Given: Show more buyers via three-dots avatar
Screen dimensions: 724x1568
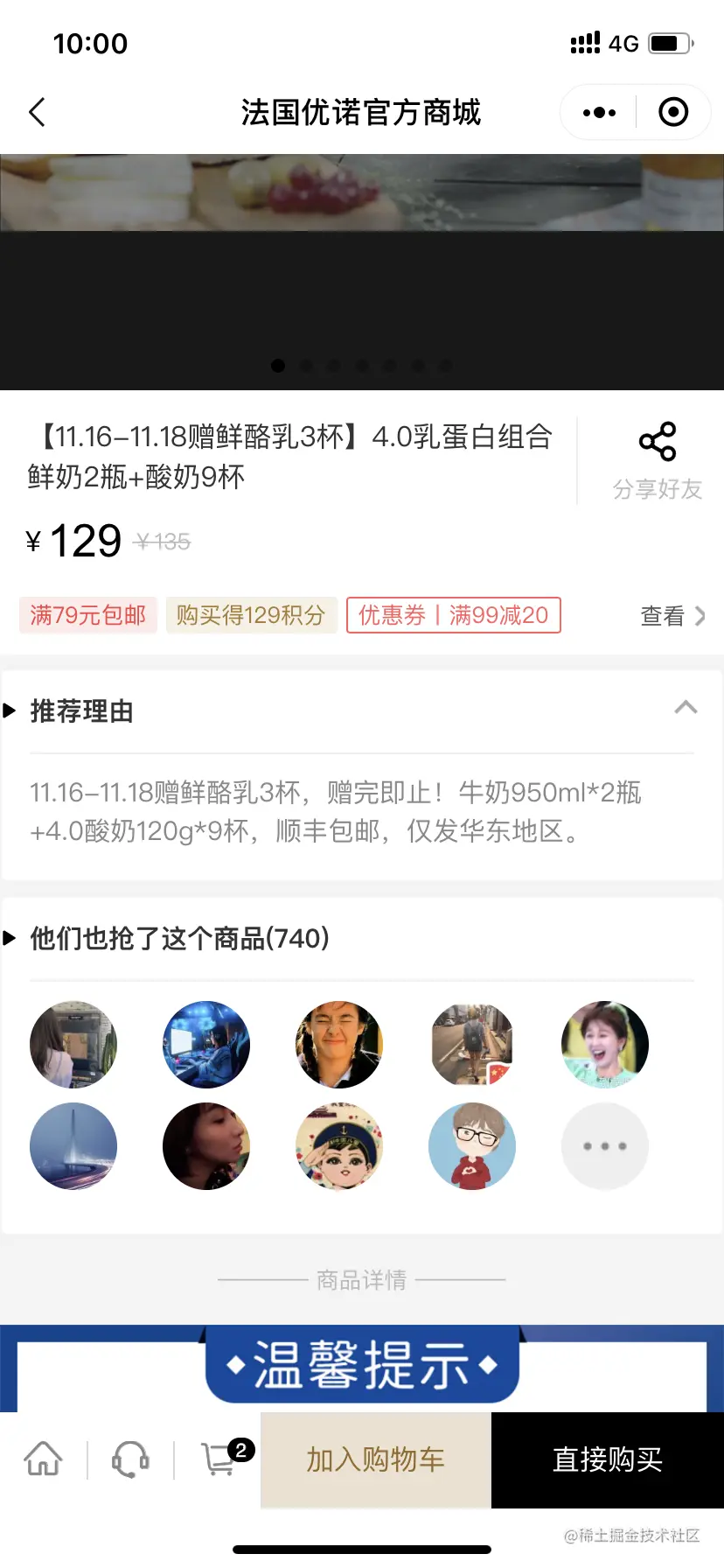Looking at the screenshot, I should pos(604,1146).
